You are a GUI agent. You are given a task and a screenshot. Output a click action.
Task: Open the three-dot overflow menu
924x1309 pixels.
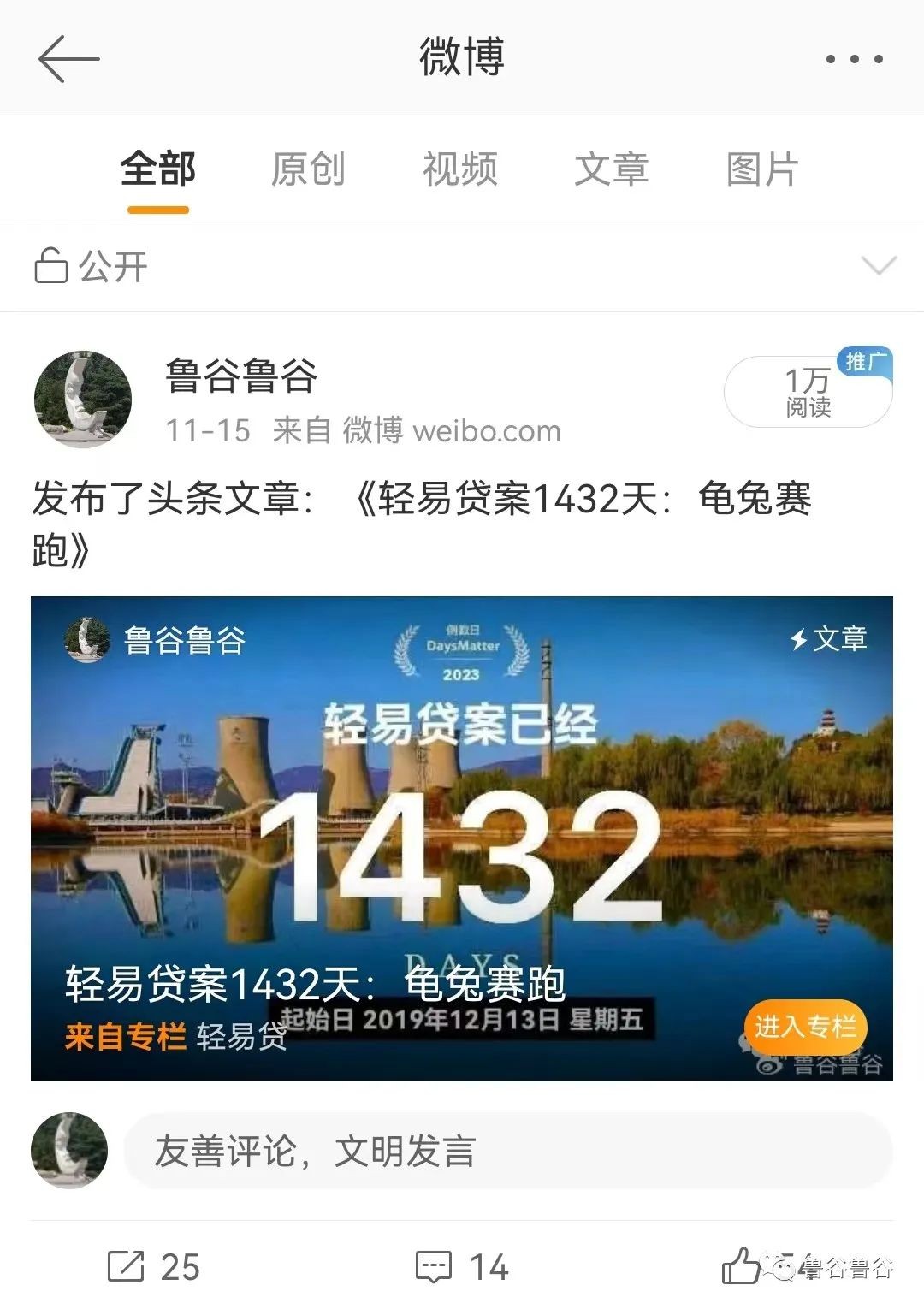854,59
